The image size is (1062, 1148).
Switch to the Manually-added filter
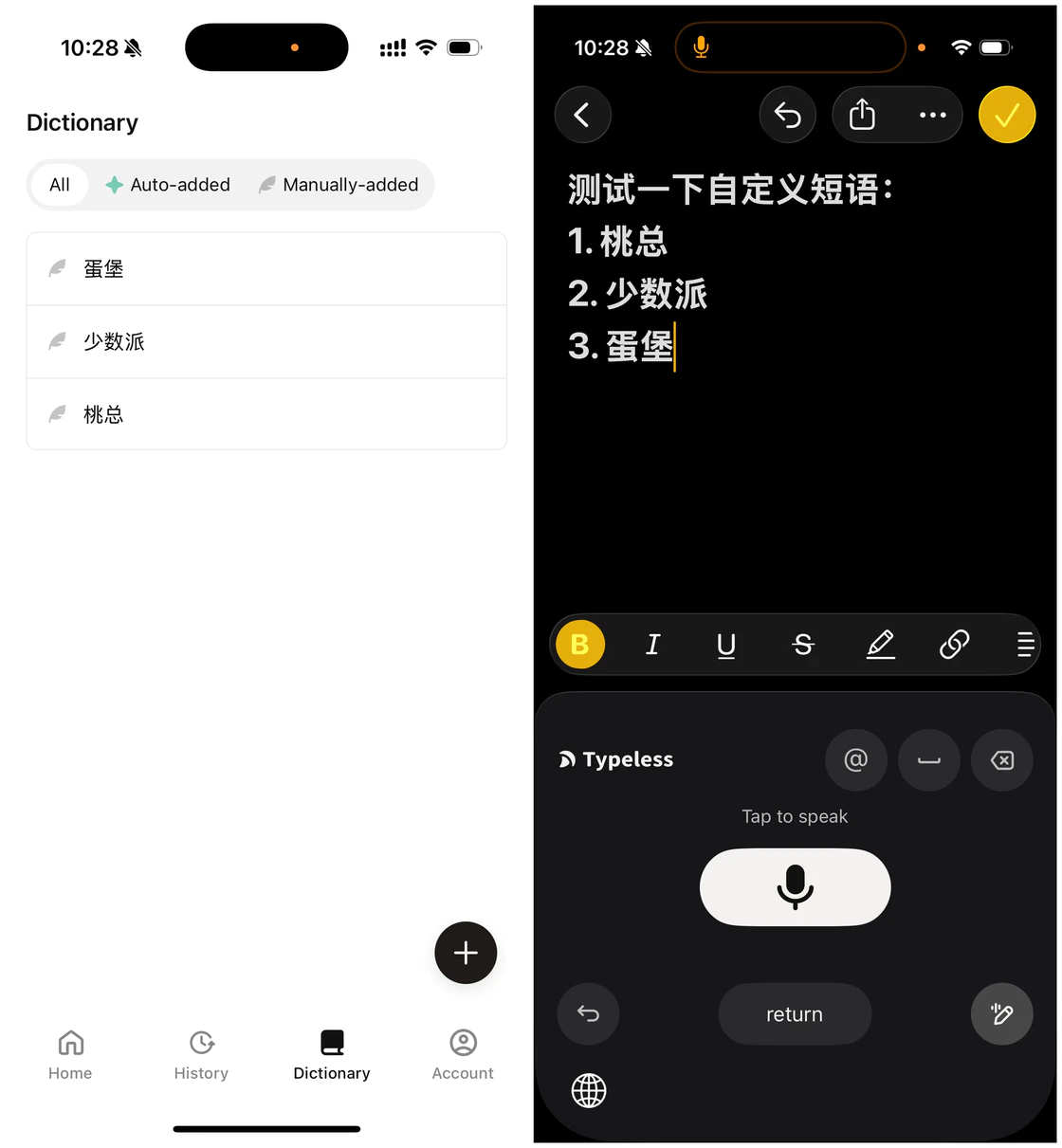tap(339, 185)
